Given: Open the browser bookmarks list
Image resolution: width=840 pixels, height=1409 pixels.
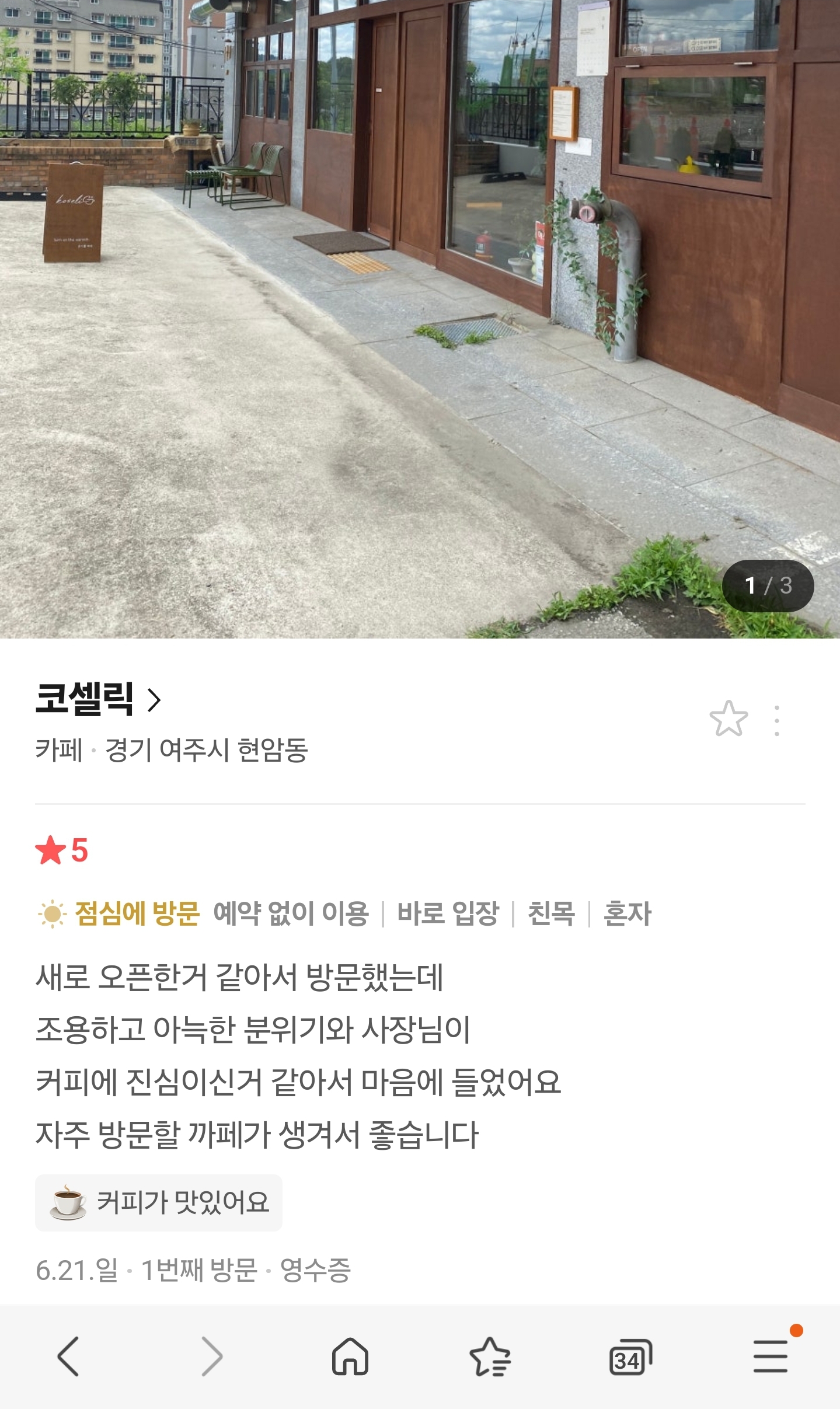Looking at the screenshot, I should pos(490,1356).
